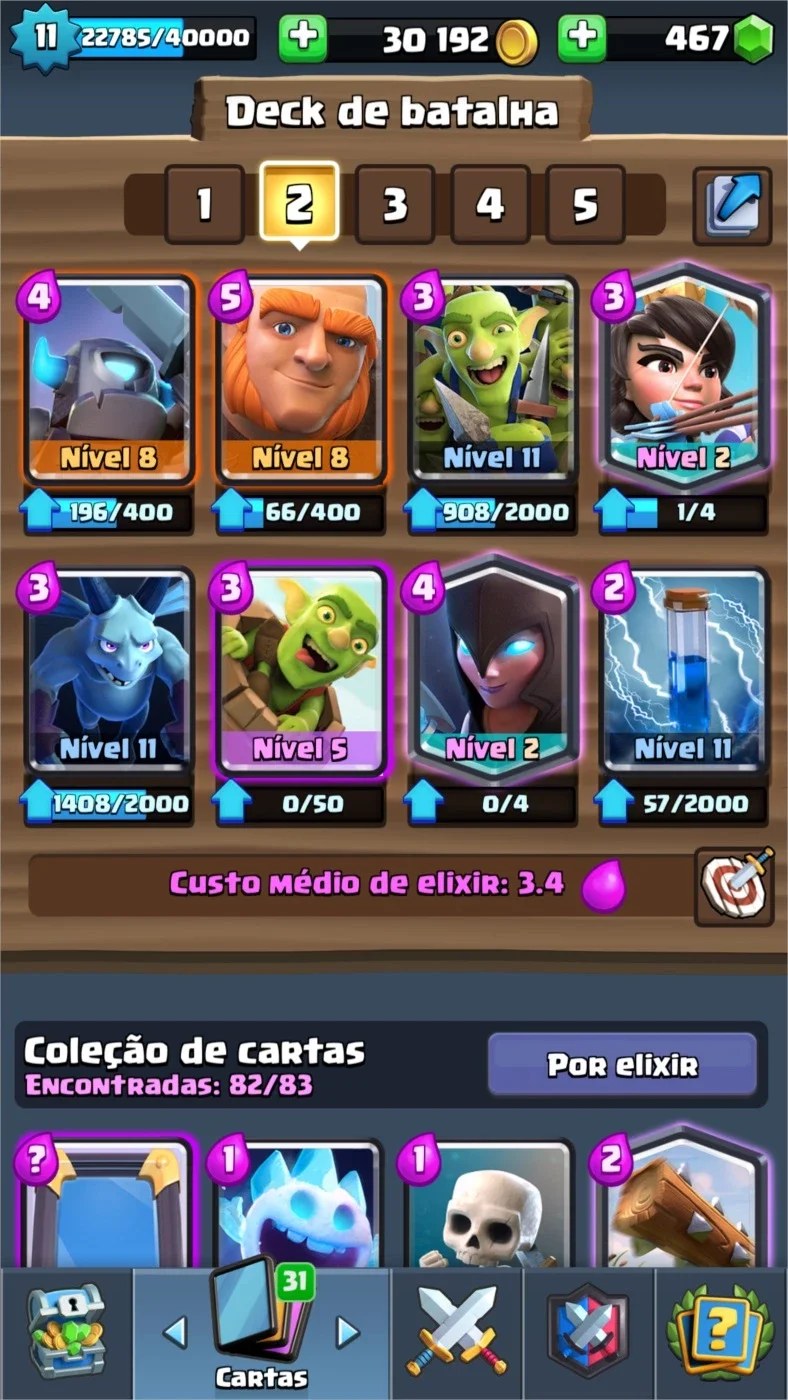Select the Minions card
Screen dimensions: 788x1400
[x=108, y=670]
